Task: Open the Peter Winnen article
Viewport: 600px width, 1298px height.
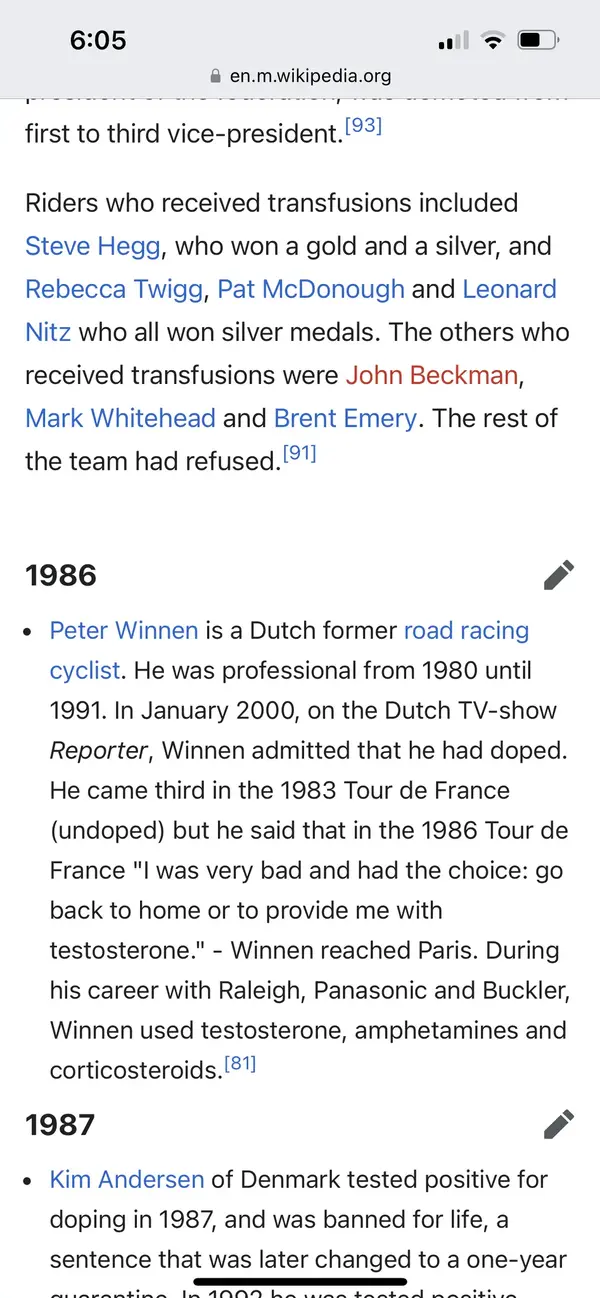Action: (124, 631)
